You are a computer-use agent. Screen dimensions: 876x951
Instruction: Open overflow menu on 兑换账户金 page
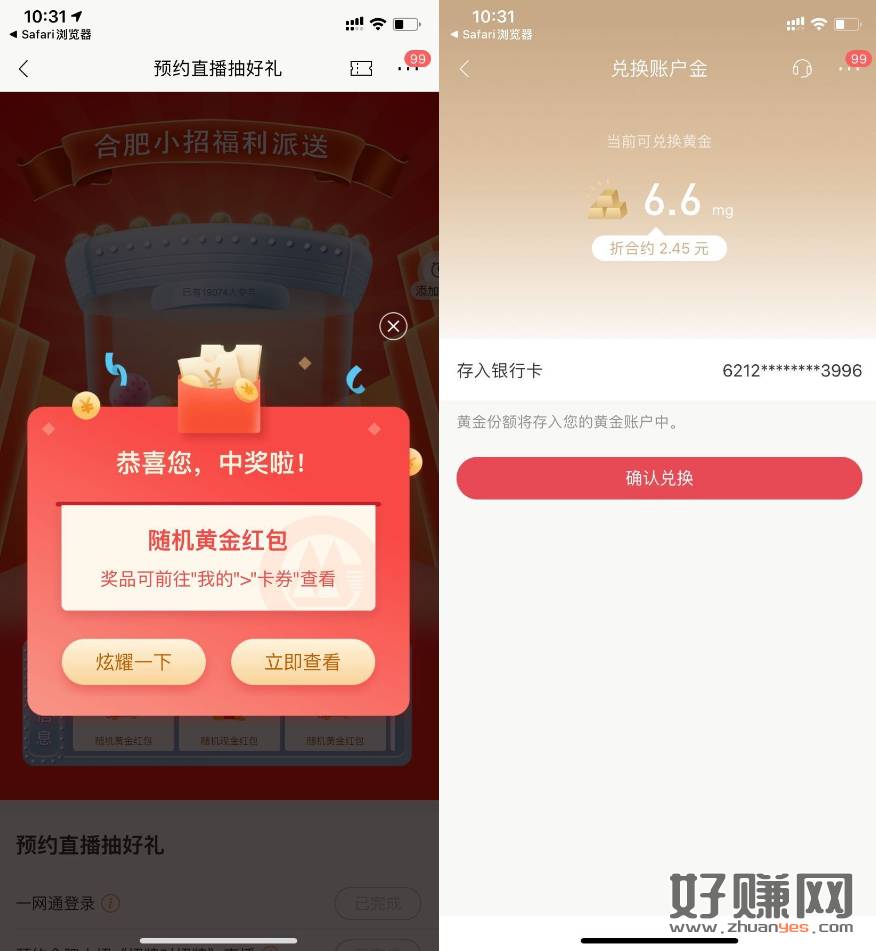coord(848,68)
